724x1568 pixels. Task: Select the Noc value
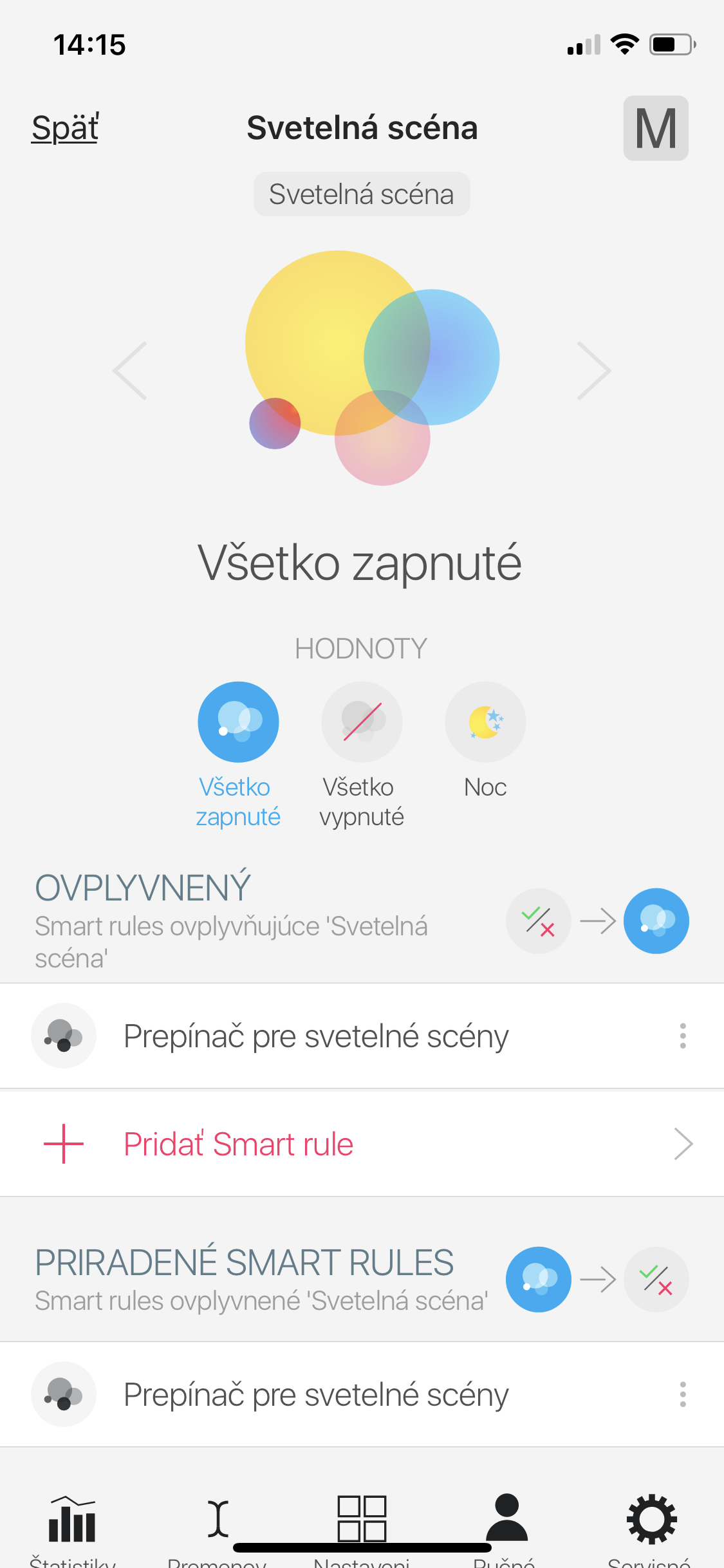click(x=485, y=741)
